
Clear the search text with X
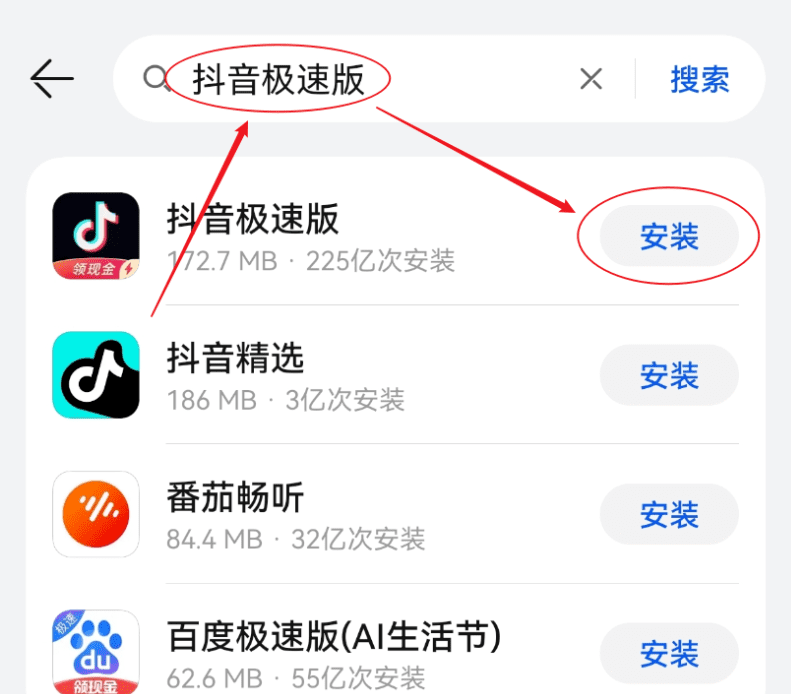(591, 79)
